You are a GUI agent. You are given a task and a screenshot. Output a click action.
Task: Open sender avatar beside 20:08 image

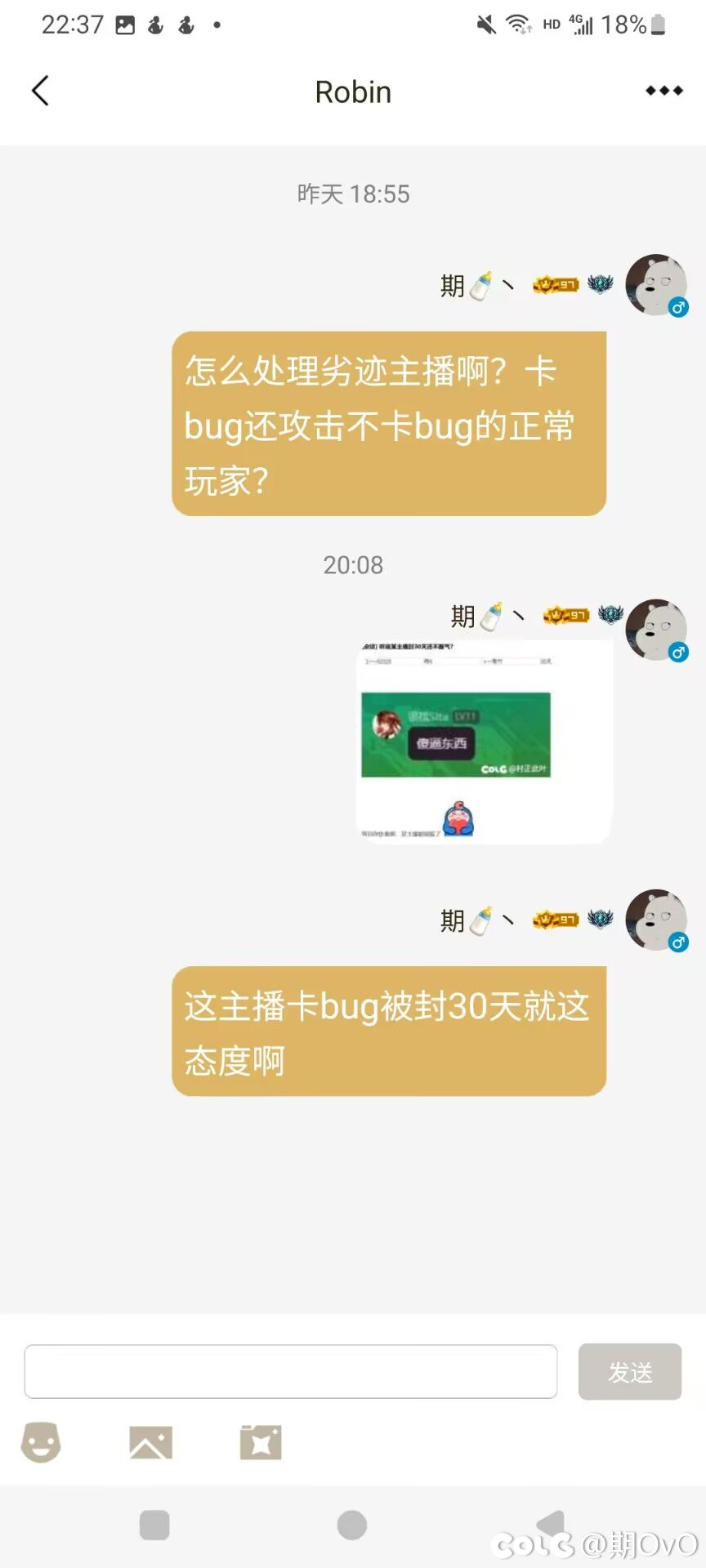656,630
